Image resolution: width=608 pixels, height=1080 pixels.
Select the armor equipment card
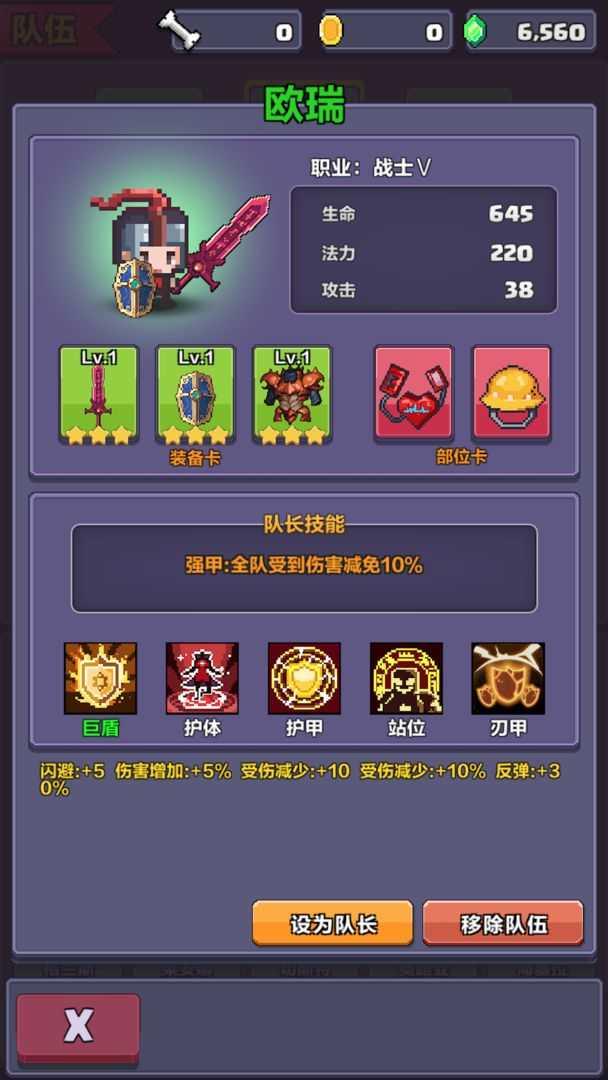(291, 395)
